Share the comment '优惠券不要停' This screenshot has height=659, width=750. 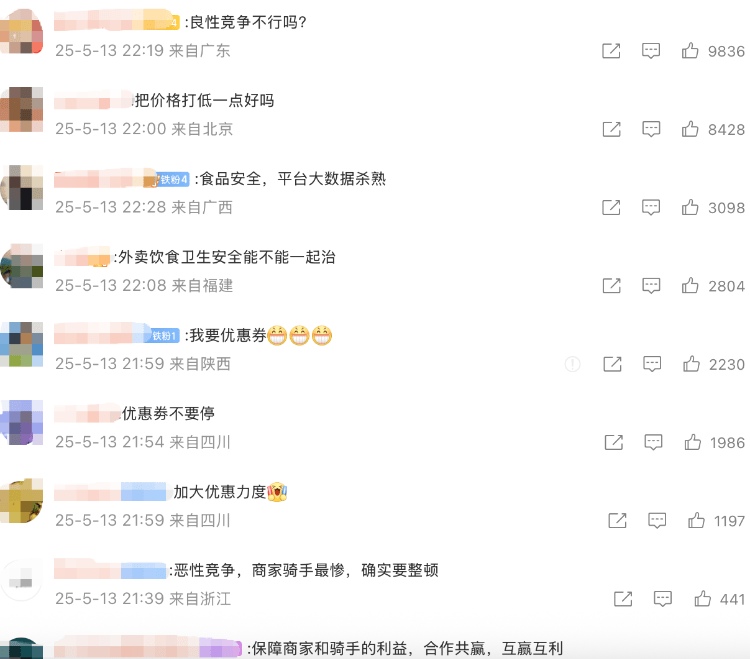click(x=613, y=442)
